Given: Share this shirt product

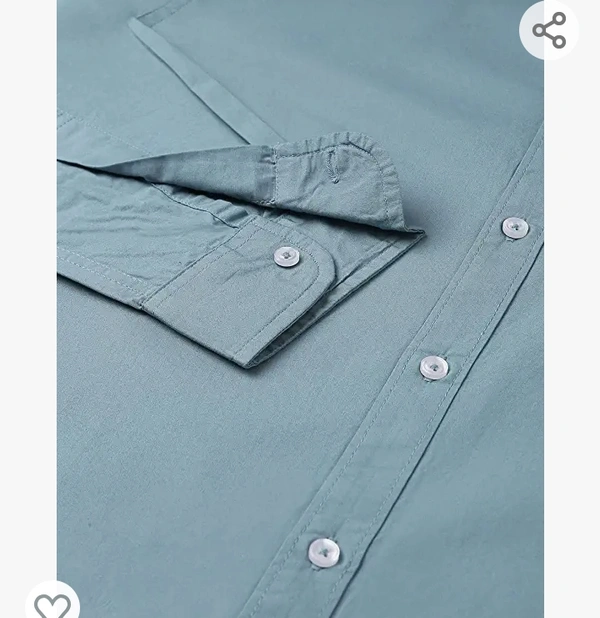Looking at the screenshot, I should 549,30.
